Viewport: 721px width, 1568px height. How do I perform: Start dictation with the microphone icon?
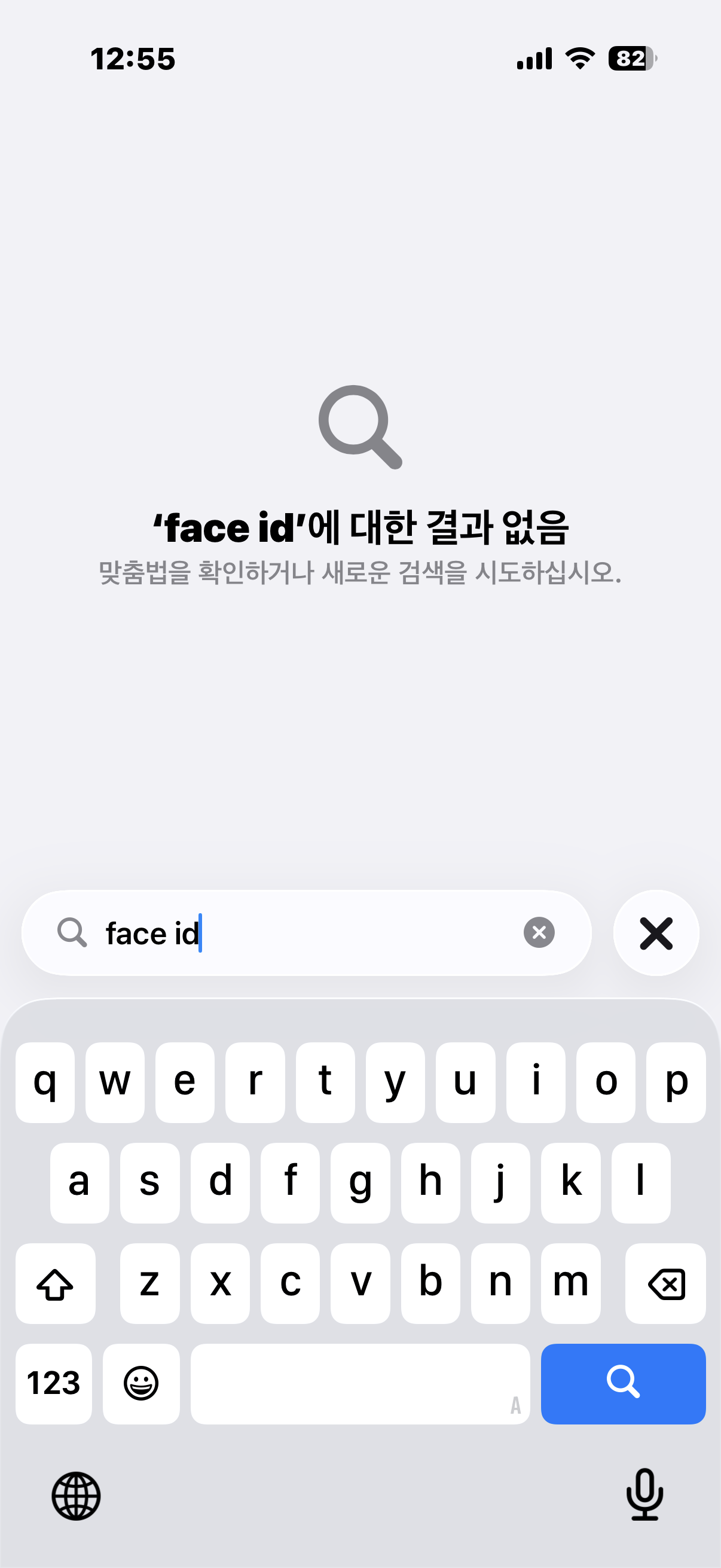coord(644,1494)
